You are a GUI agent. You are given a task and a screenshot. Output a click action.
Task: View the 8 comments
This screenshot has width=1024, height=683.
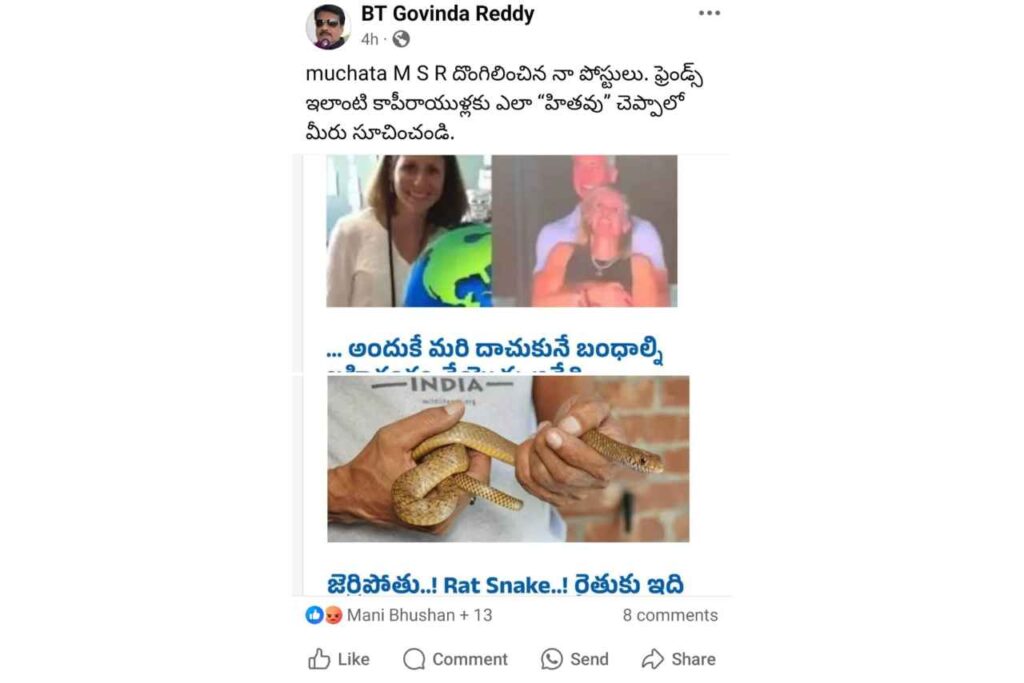[x=670, y=615]
